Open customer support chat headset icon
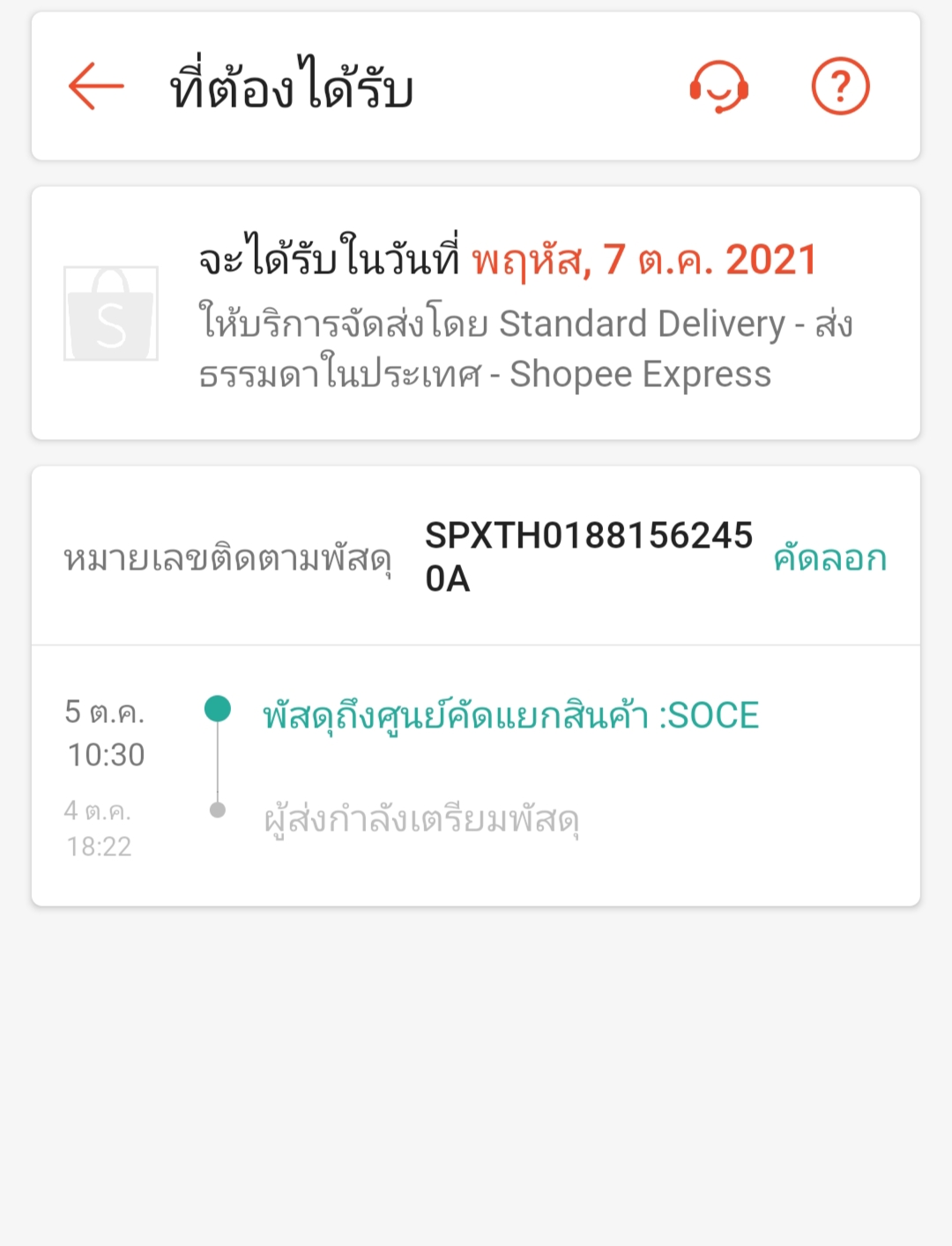Screen dimensions: 952x1246 (719, 86)
